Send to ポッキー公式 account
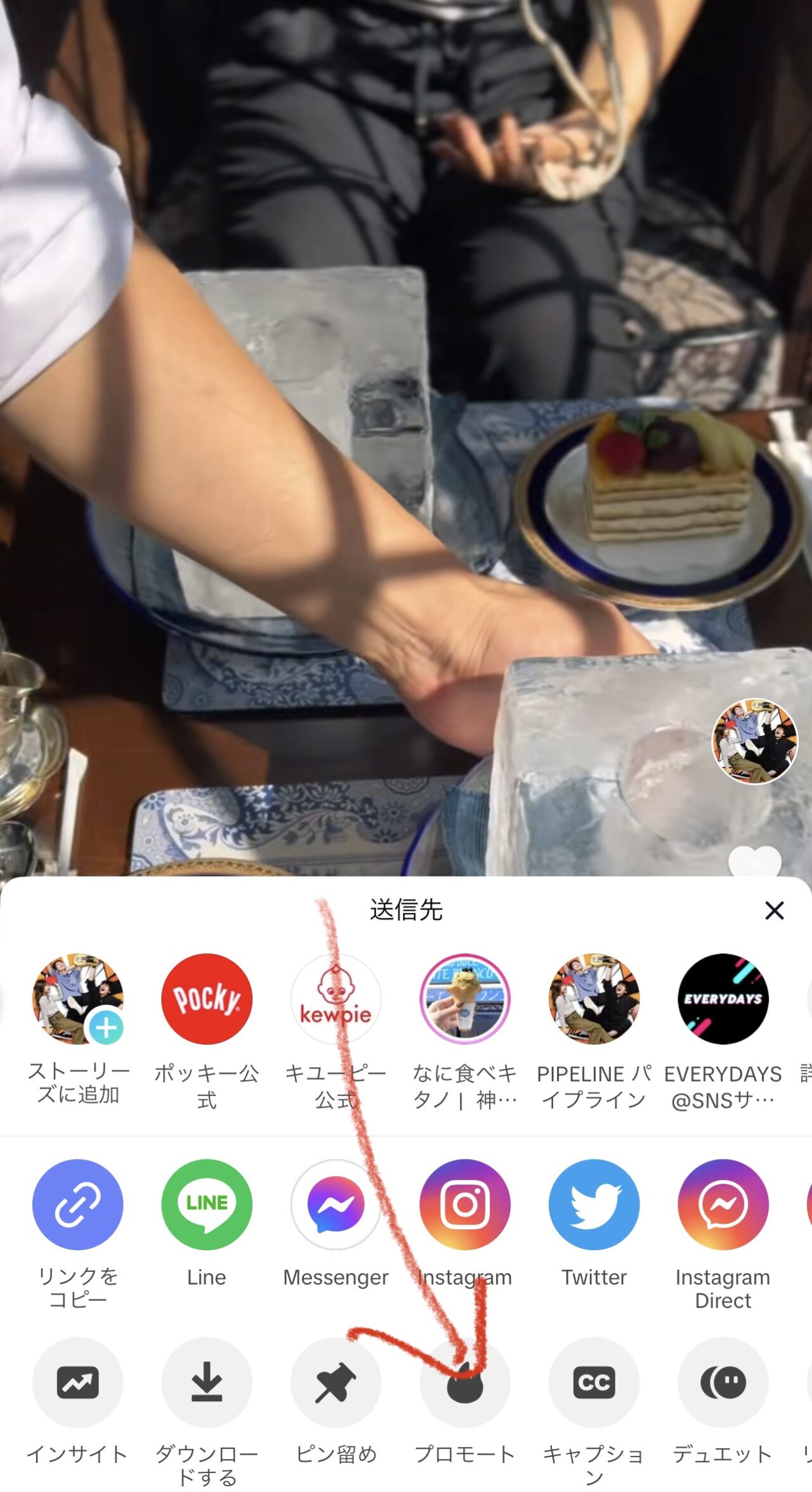The width and height of the screenshot is (812, 1492). click(207, 999)
